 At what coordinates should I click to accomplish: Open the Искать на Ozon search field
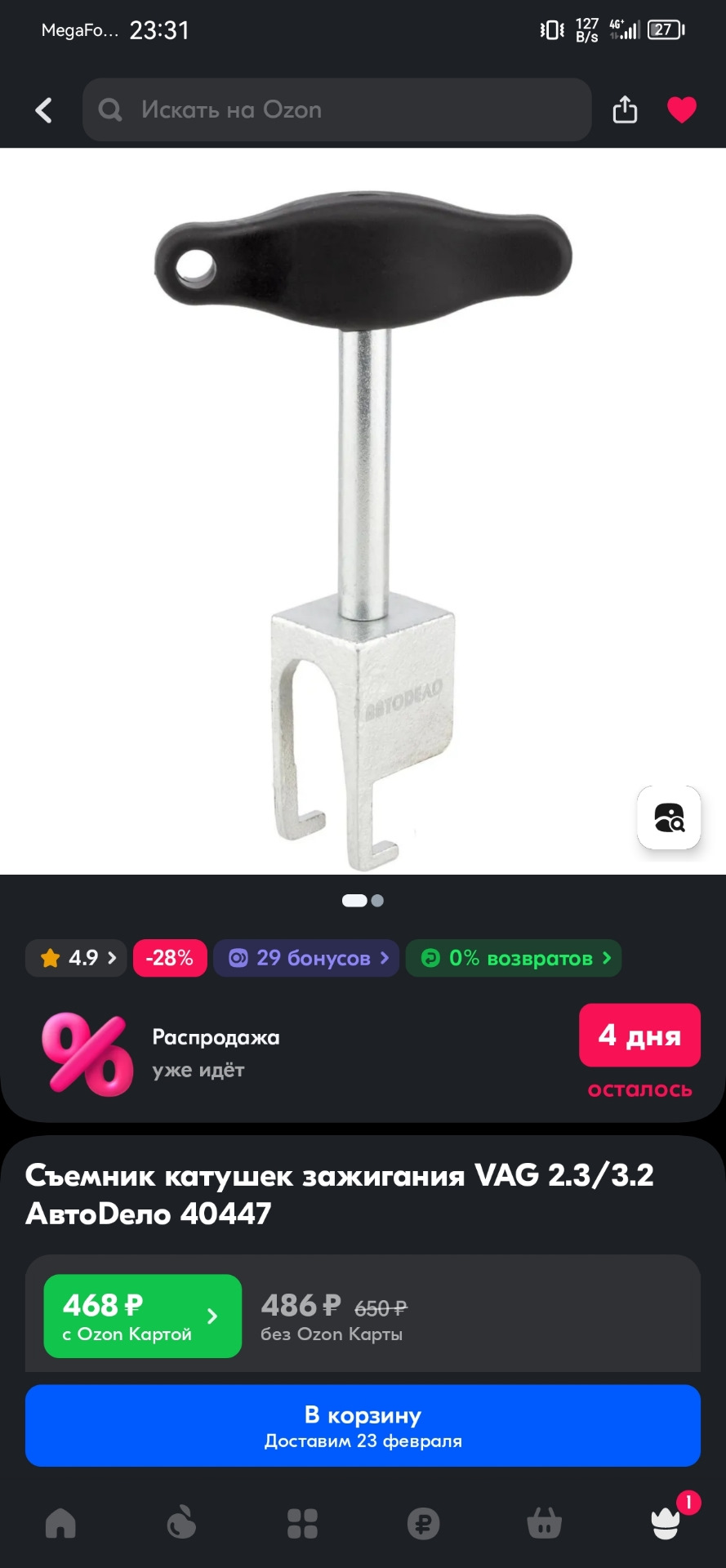tap(336, 110)
